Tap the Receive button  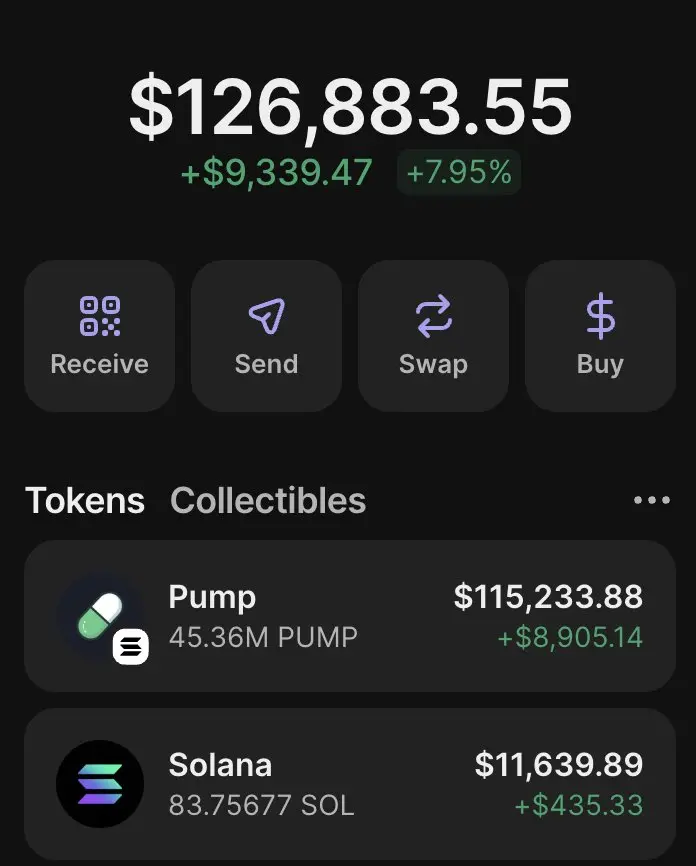point(99,336)
